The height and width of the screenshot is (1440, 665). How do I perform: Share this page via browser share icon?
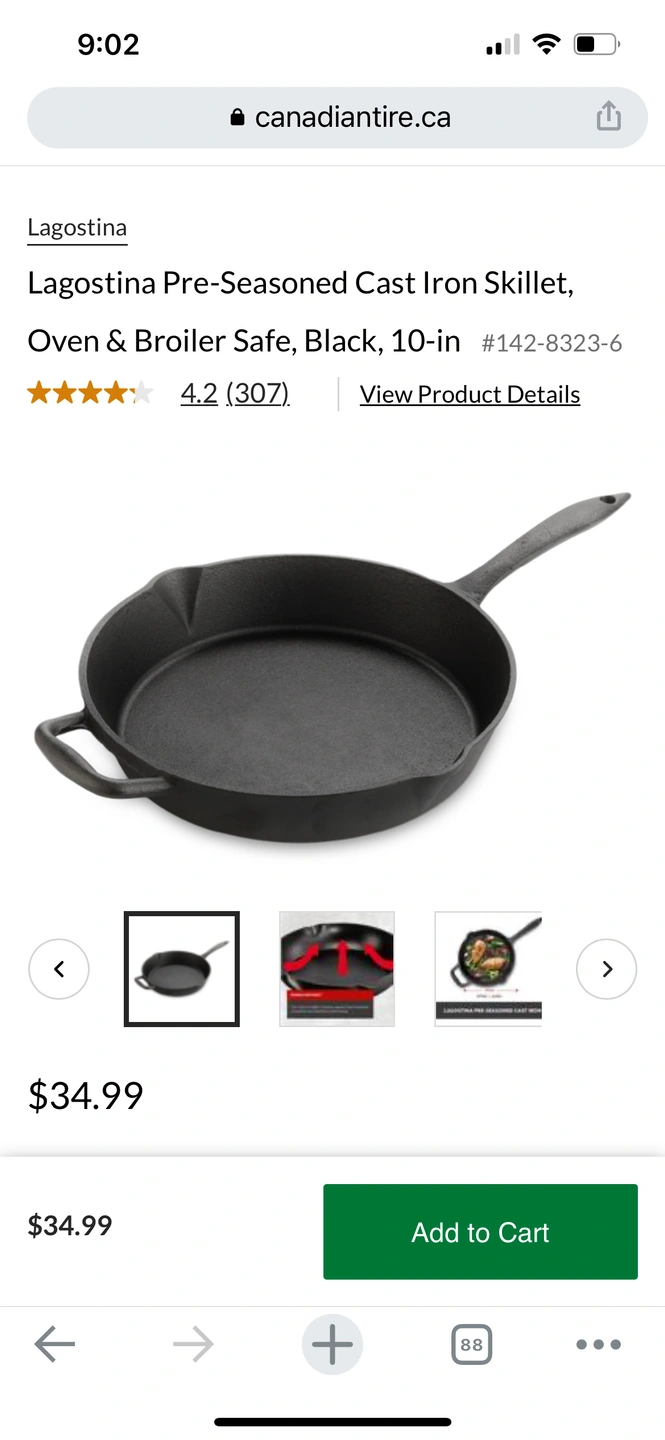click(608, 117)
